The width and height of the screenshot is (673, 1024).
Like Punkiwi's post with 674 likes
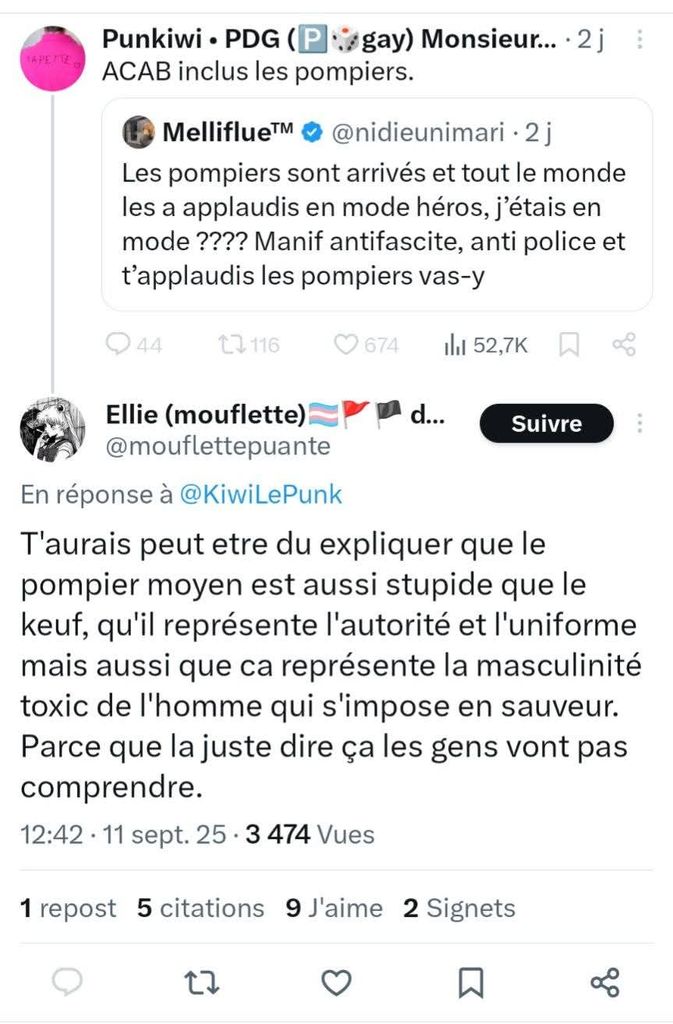pos(365,345)
